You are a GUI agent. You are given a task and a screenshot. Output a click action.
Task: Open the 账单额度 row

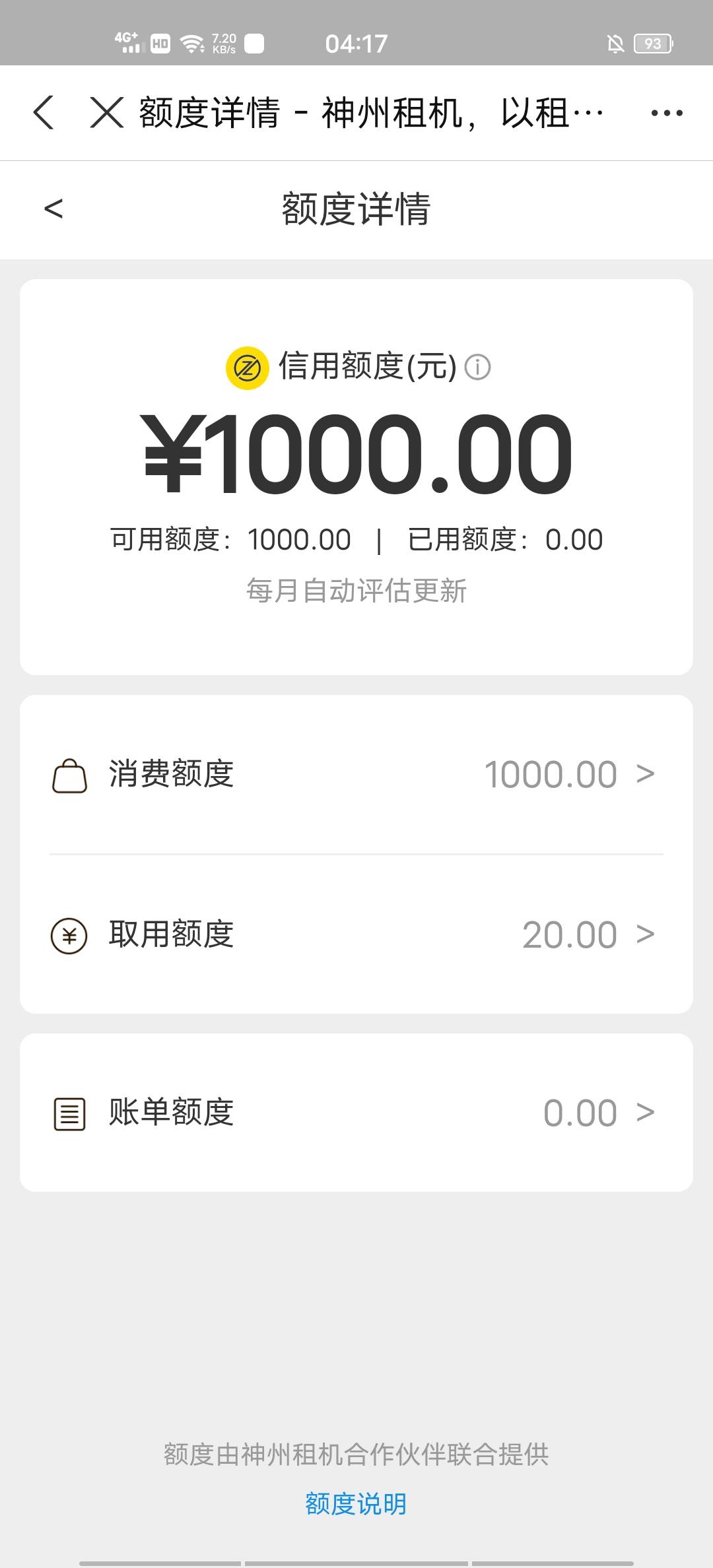(356, 1113)
